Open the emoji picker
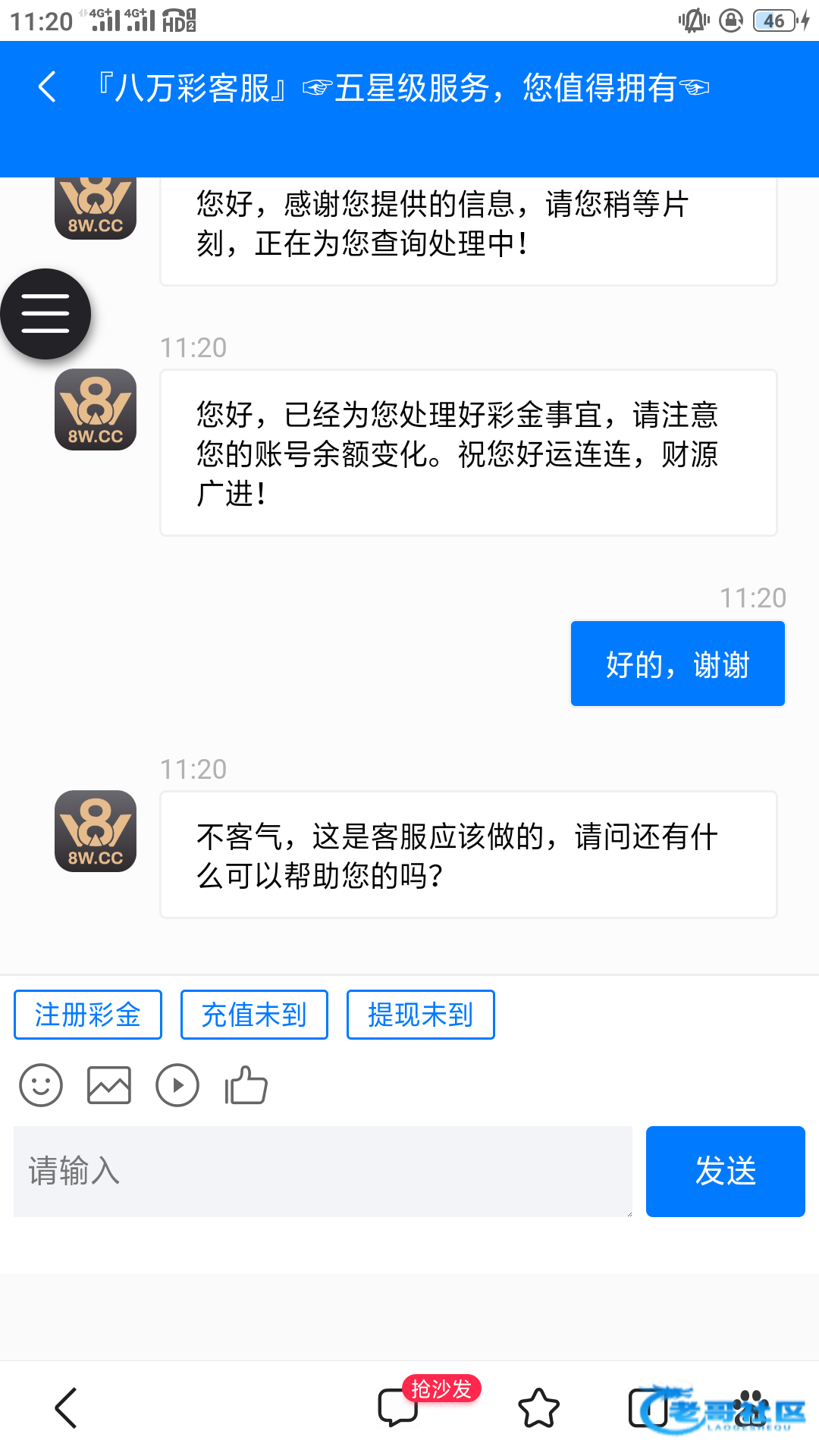 [x=41, y=1085]
